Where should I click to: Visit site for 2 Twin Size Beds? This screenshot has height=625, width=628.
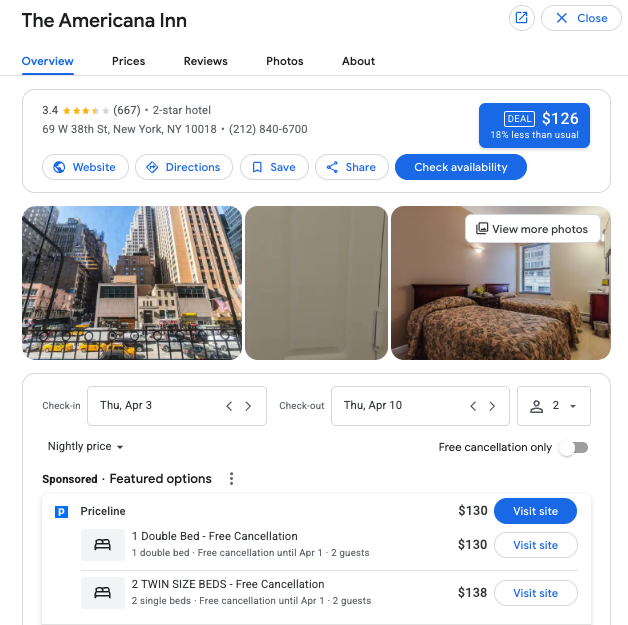pyautogui.click(x=535, y=593)
